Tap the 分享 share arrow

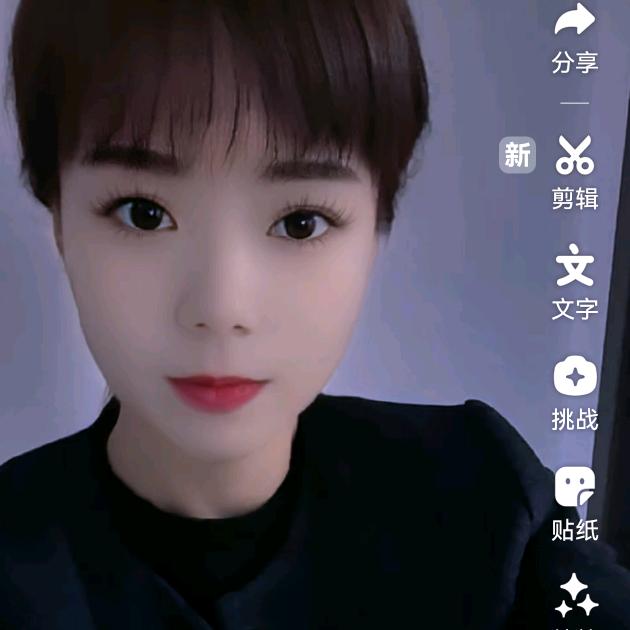[x=575, y=20]
